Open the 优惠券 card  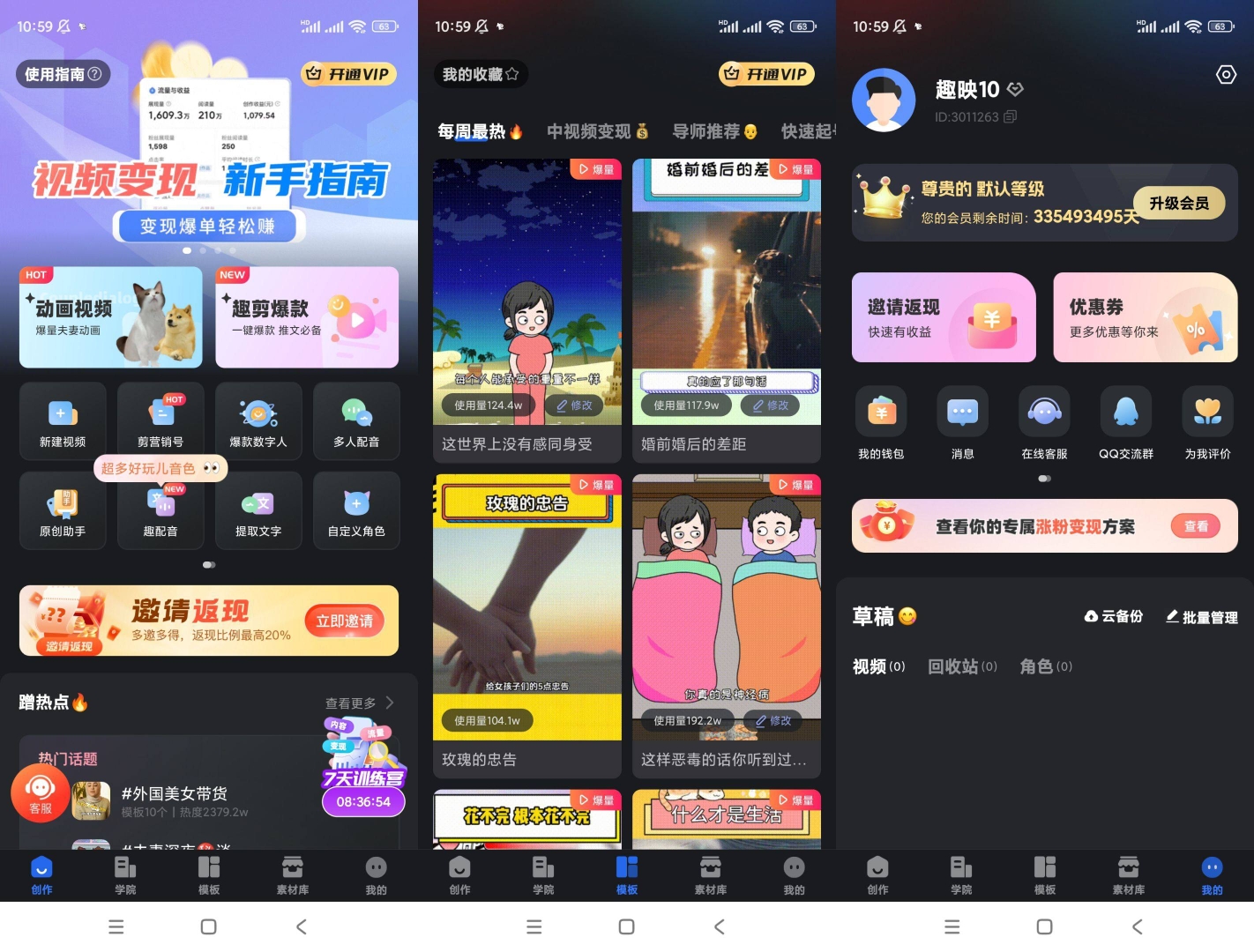click(x=1145, y=317)
